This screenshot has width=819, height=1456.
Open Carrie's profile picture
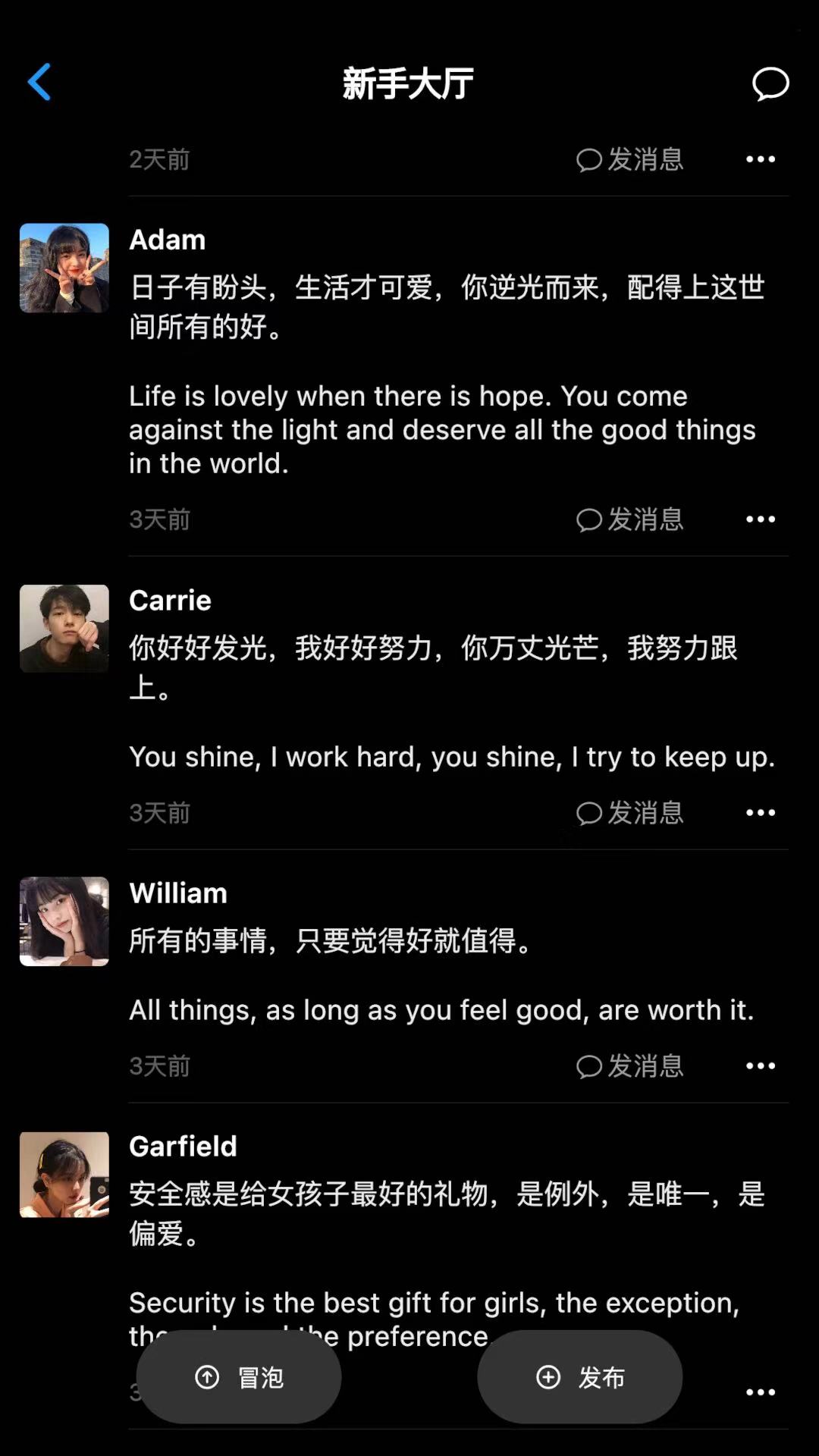[x=64, y=629]
